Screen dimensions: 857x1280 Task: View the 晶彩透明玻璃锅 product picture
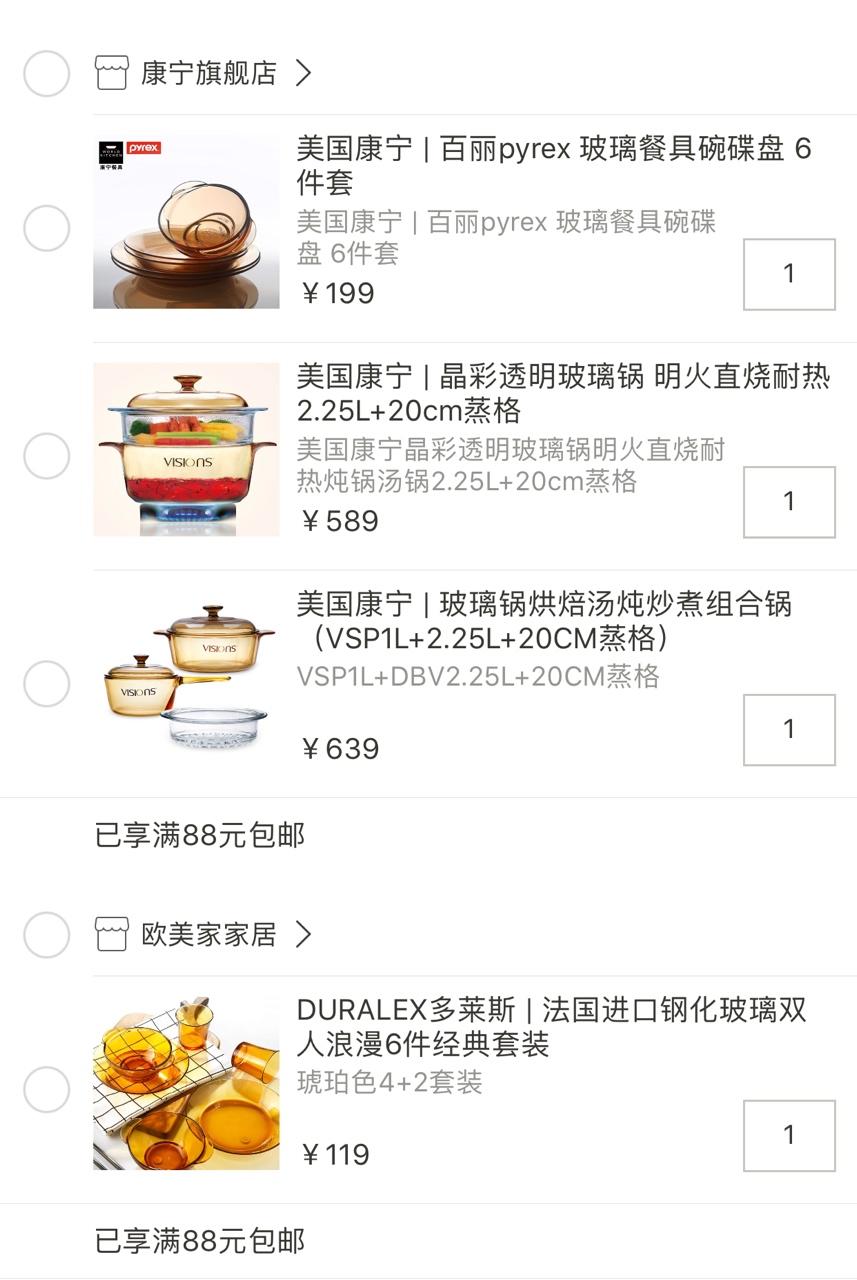point(186,449)
